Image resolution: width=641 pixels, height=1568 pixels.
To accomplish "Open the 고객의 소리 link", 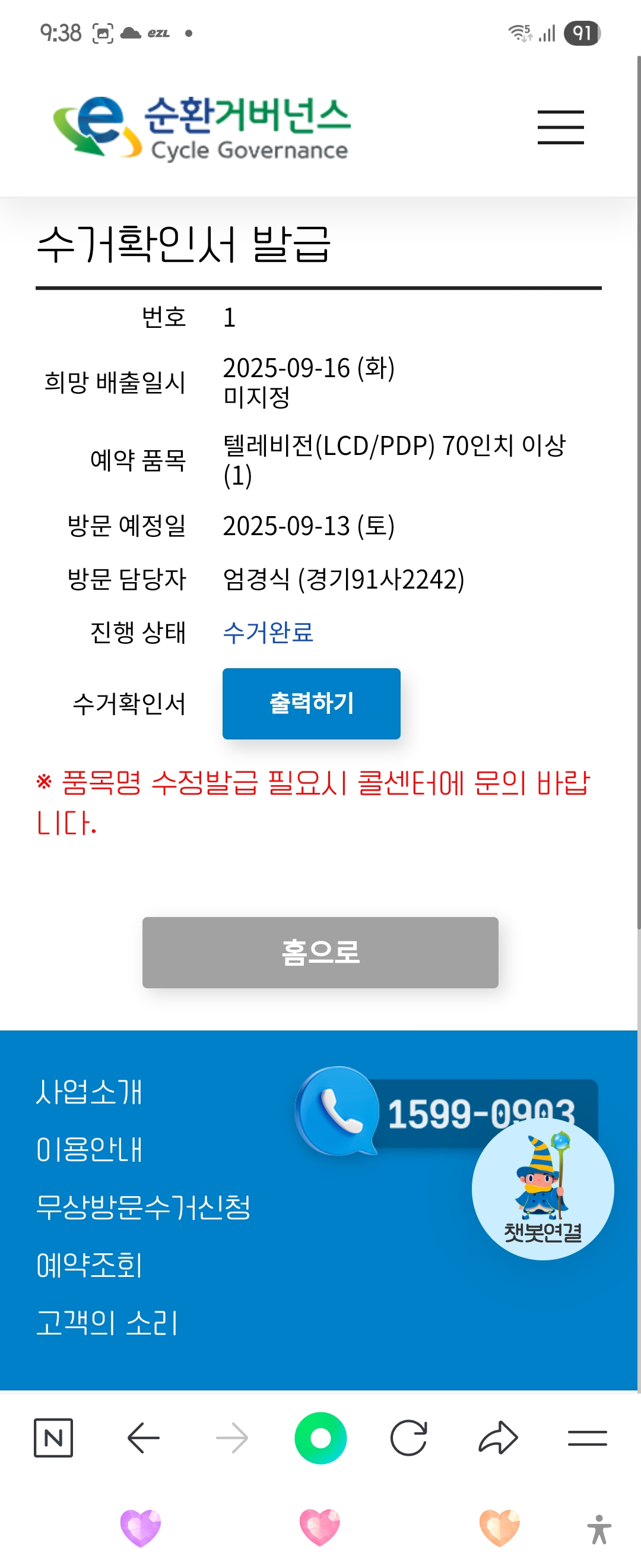I will pos(107,1323).
